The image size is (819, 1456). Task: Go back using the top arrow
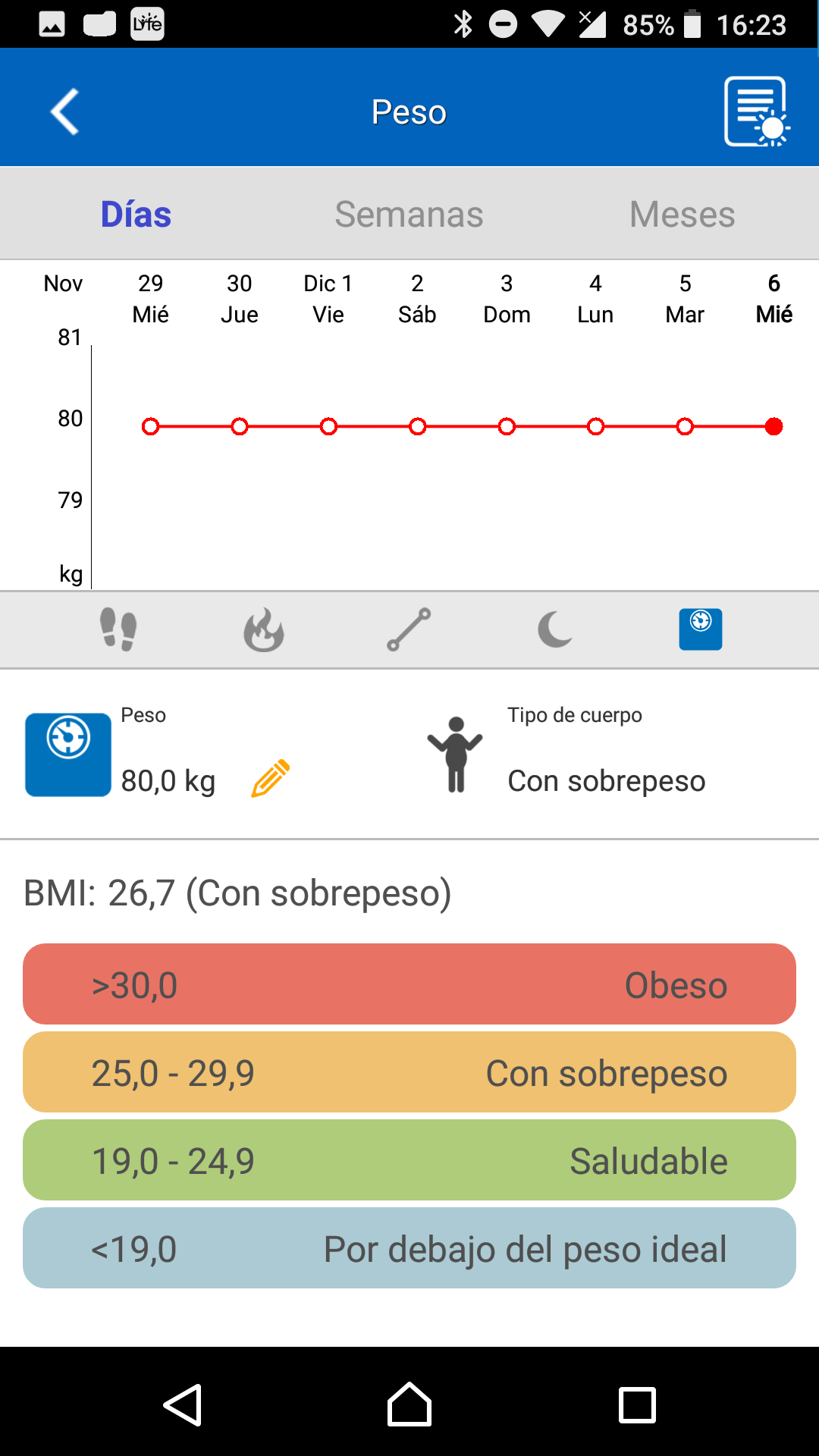pyautogui.click(x=65, y=111)
